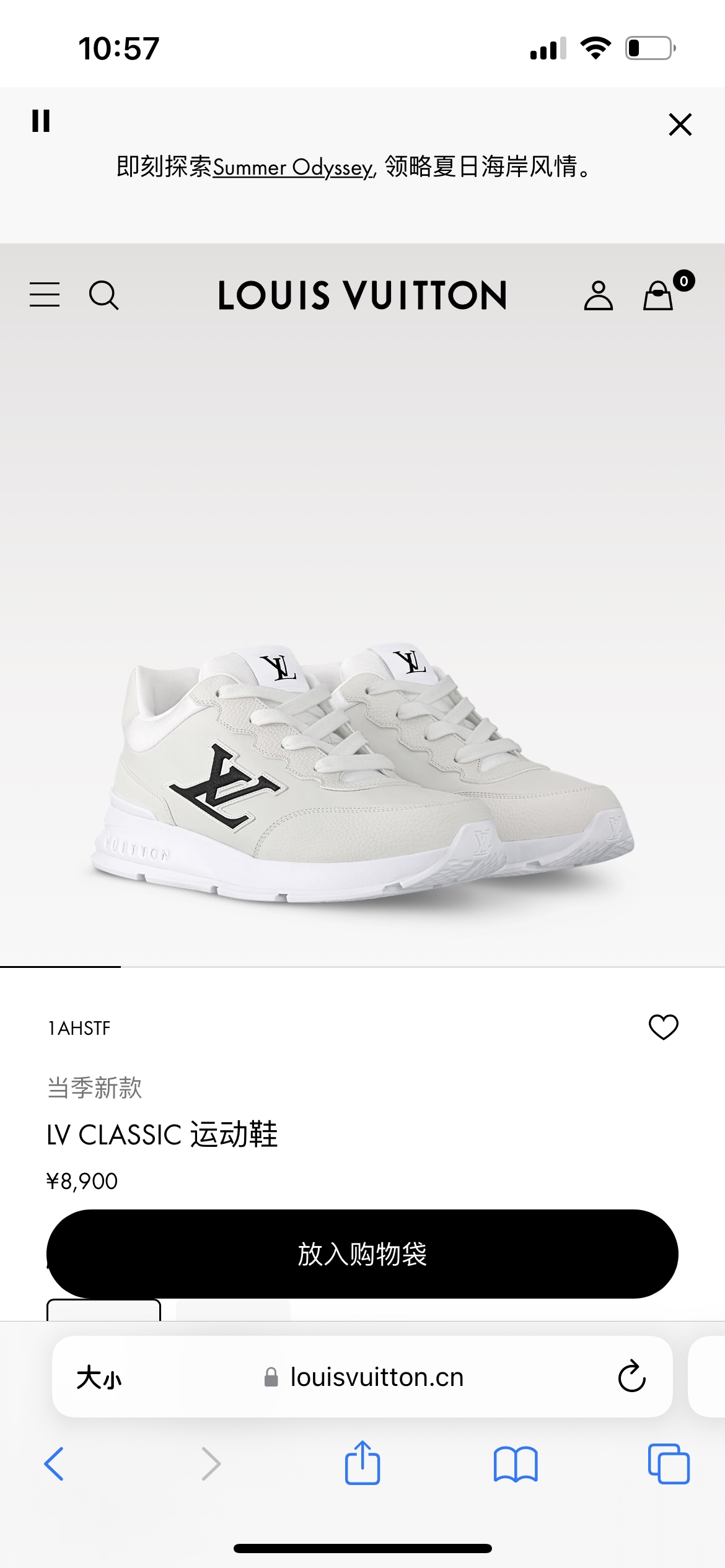Screen dimensions: 725x1568
Task: Pause the announcement banner rotation
Action: (x=41, y=121)
